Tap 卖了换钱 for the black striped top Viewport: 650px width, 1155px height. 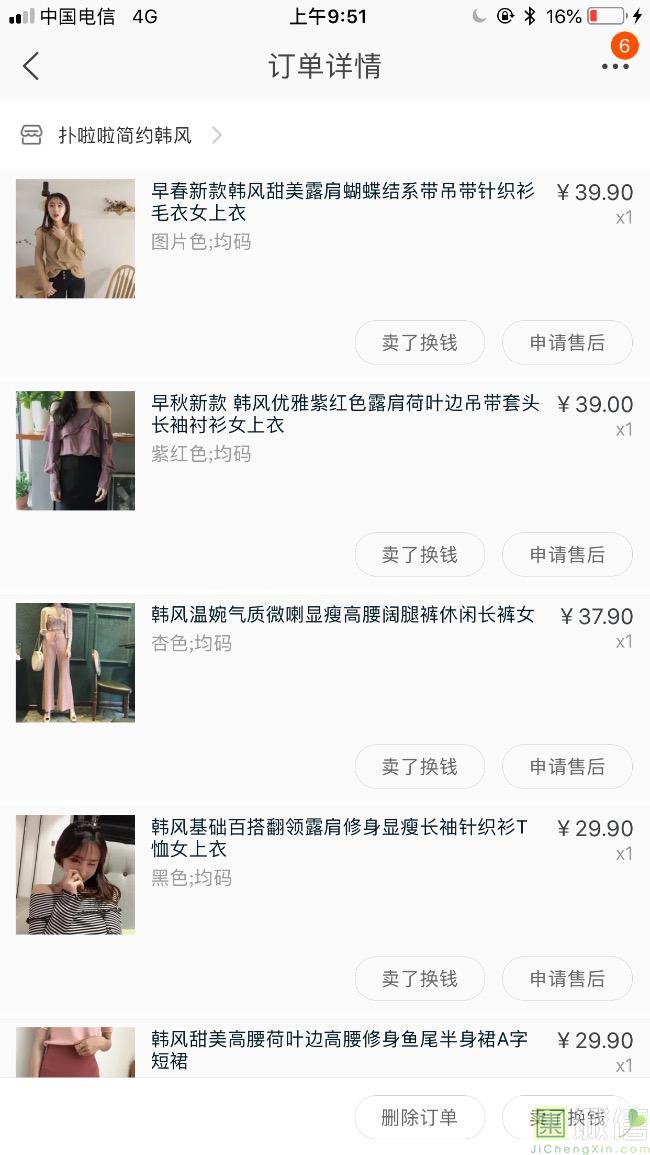(x=419, y=979)
